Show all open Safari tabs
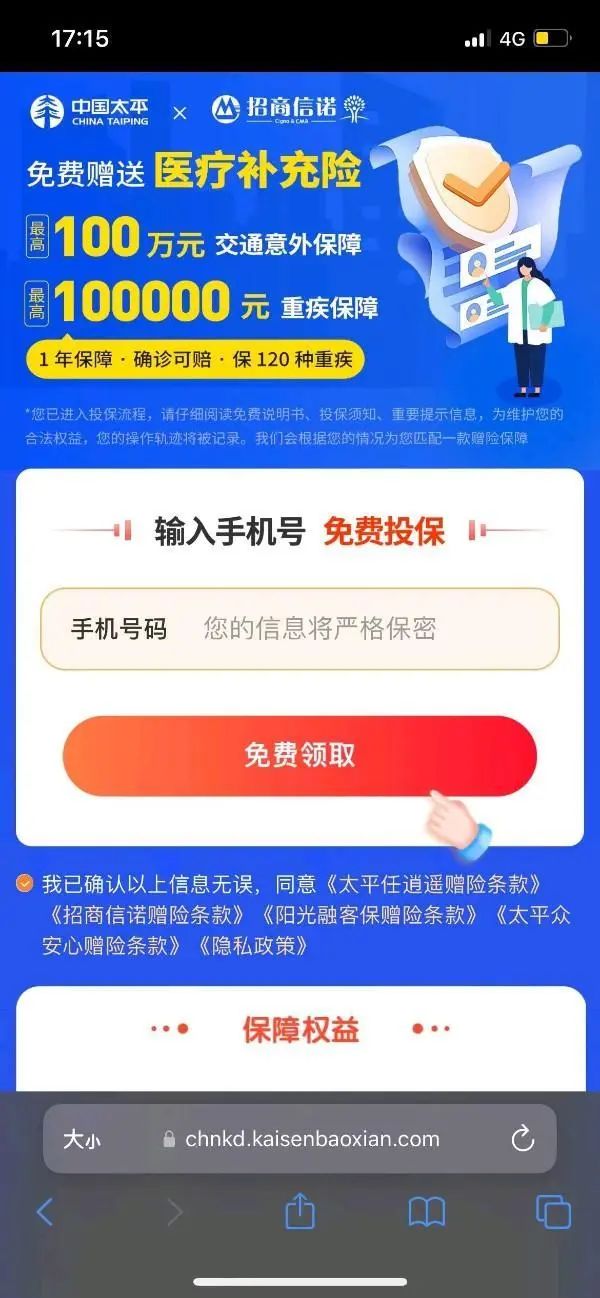This screenshot has height=1298, width=600. tap(553, 1212)
